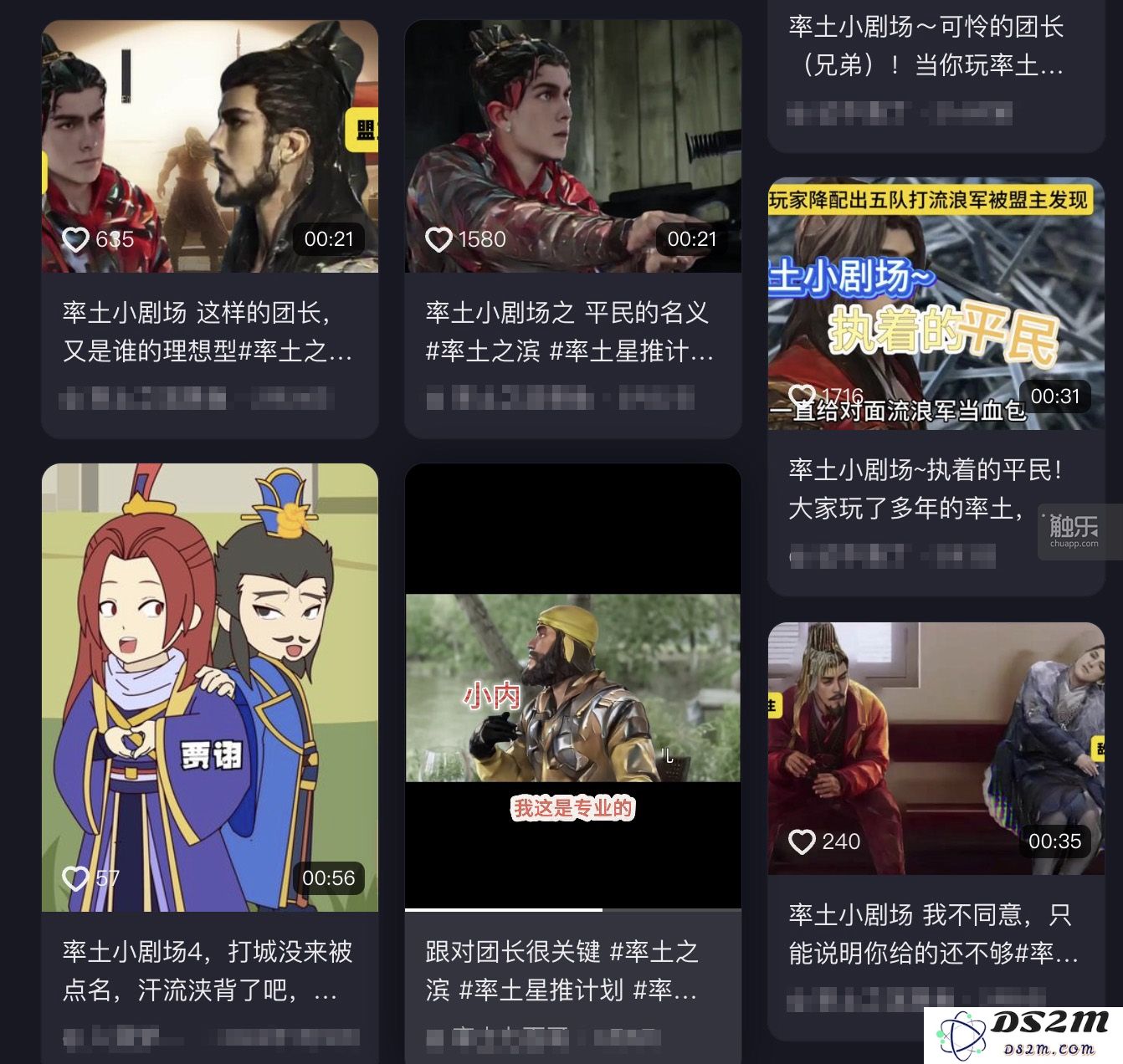Open the video '我不同意' with 240 likes
This screenshot has height=1064, width=1123.
936,749
